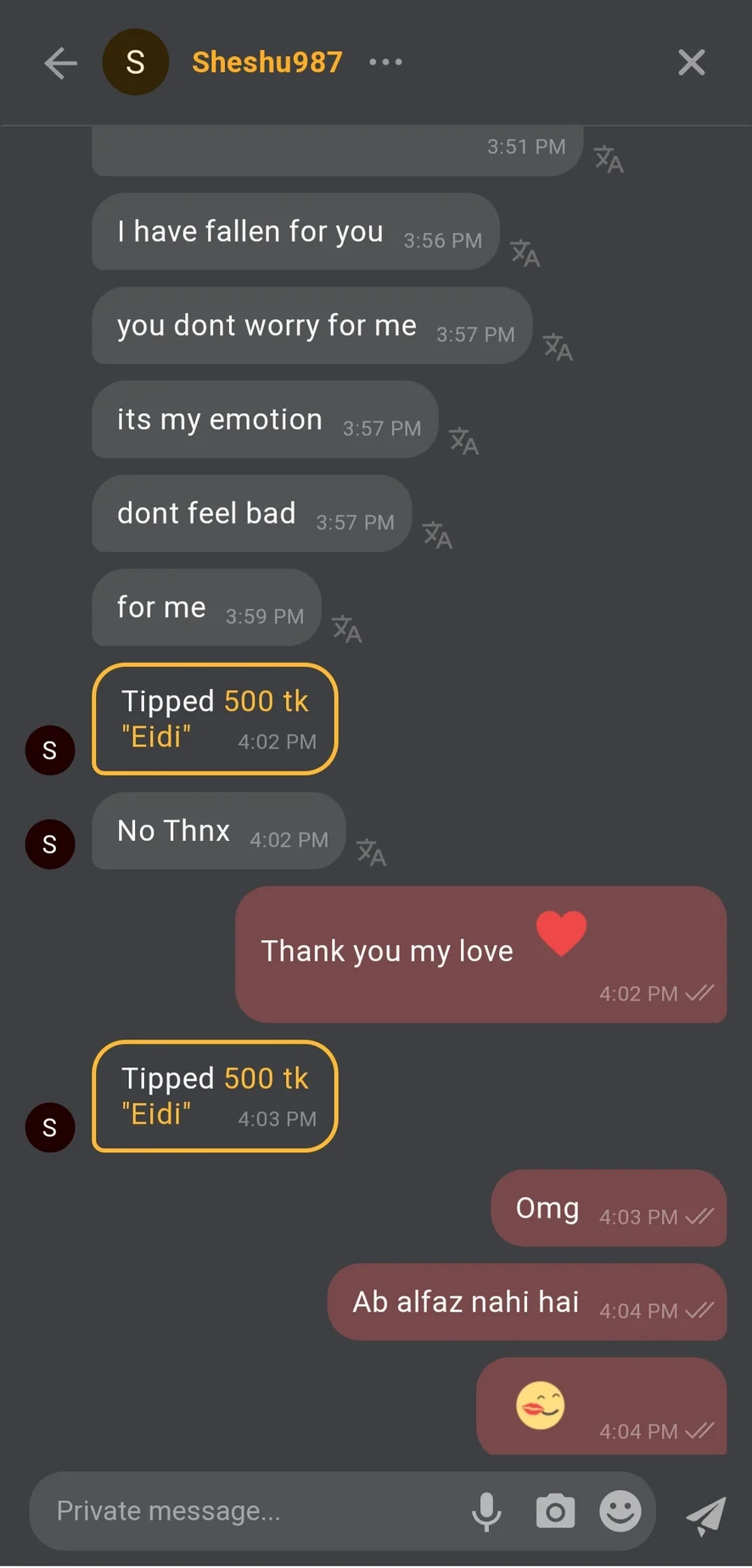Open Sheshu987's profile name
This screenshot has height=1568, width=752.
click(x=267, y=62)
